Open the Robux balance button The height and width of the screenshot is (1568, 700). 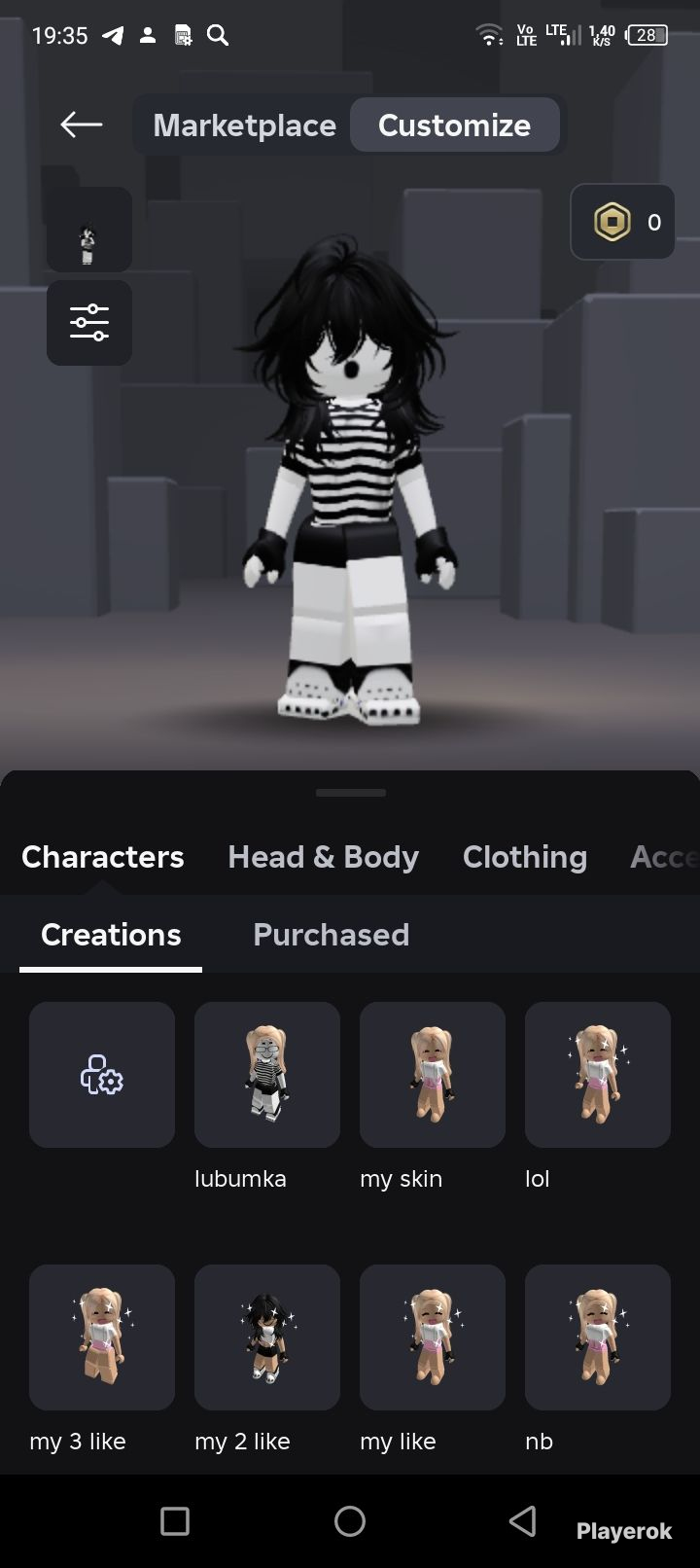tap(622, 222)
